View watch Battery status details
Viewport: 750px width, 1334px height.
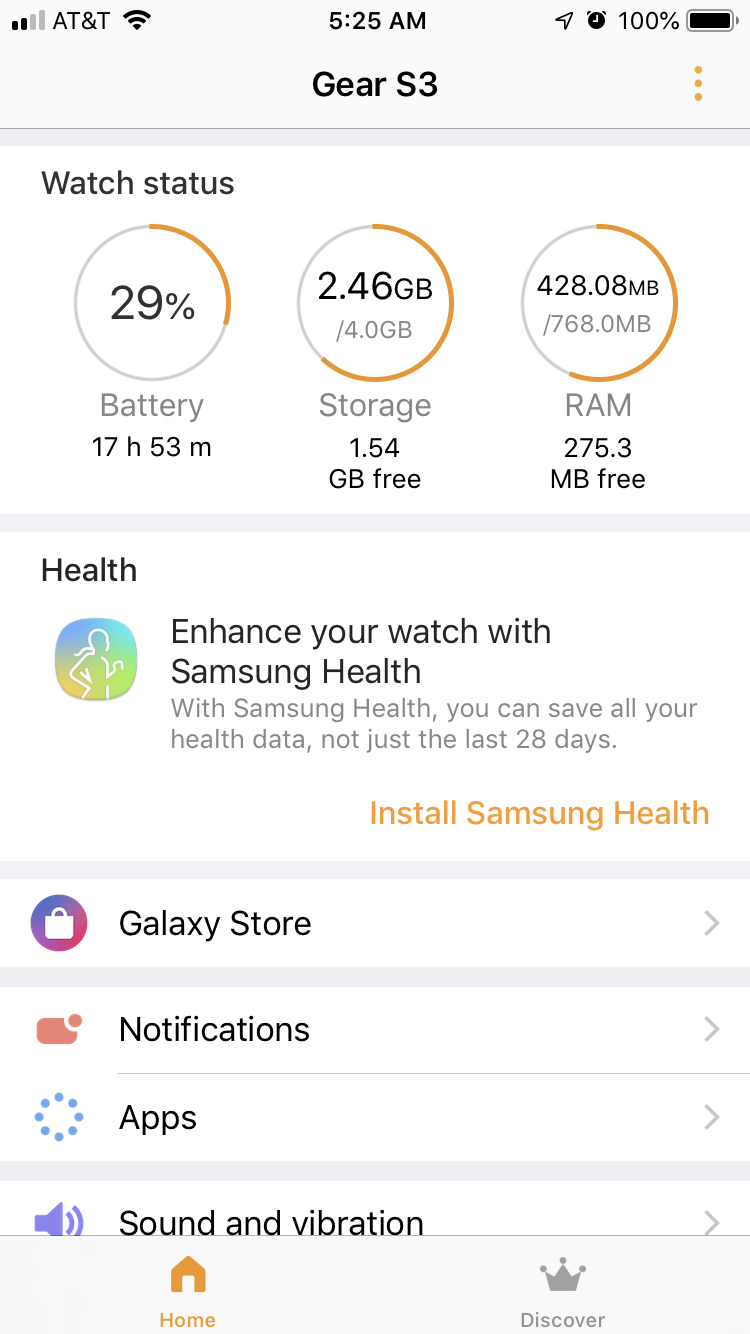152,303
